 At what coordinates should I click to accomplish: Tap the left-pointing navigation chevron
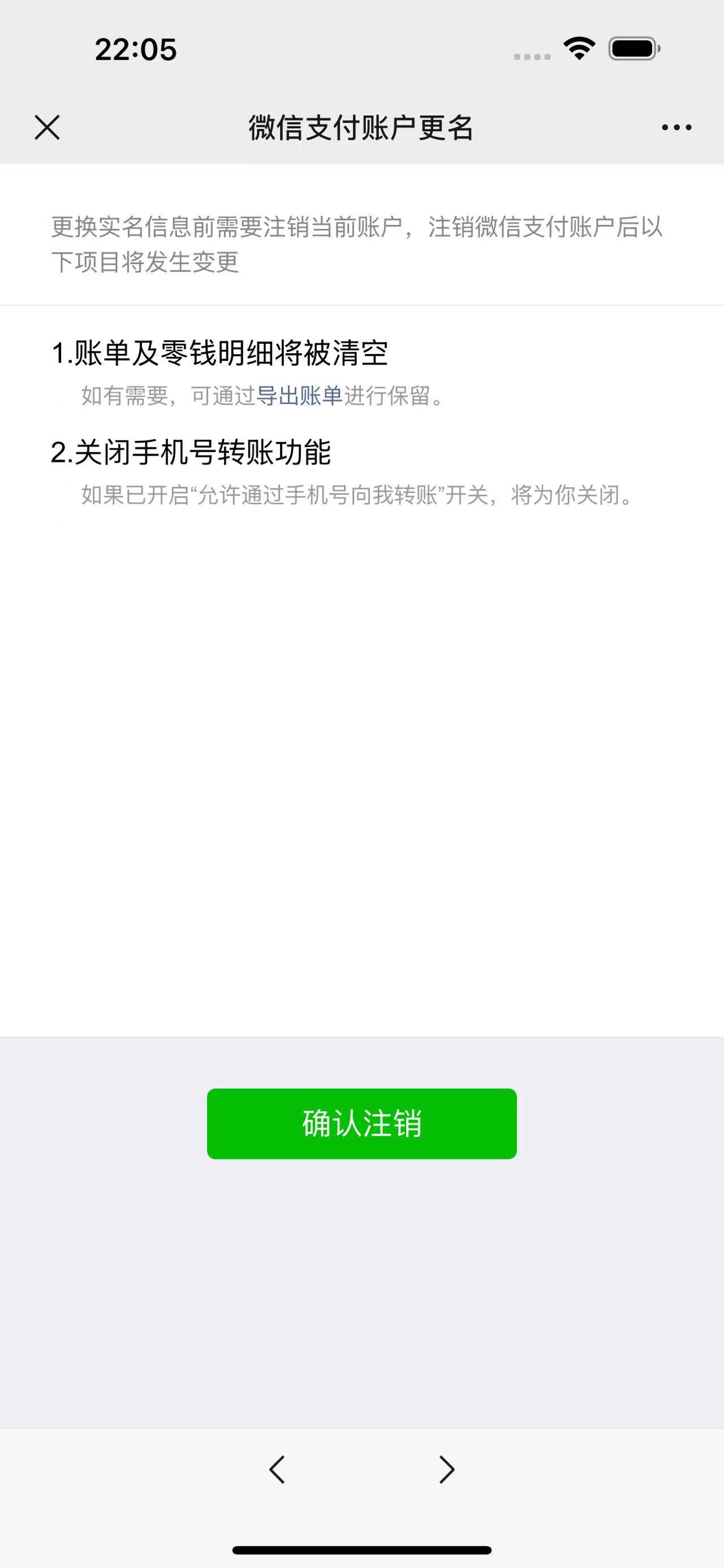278,1469
